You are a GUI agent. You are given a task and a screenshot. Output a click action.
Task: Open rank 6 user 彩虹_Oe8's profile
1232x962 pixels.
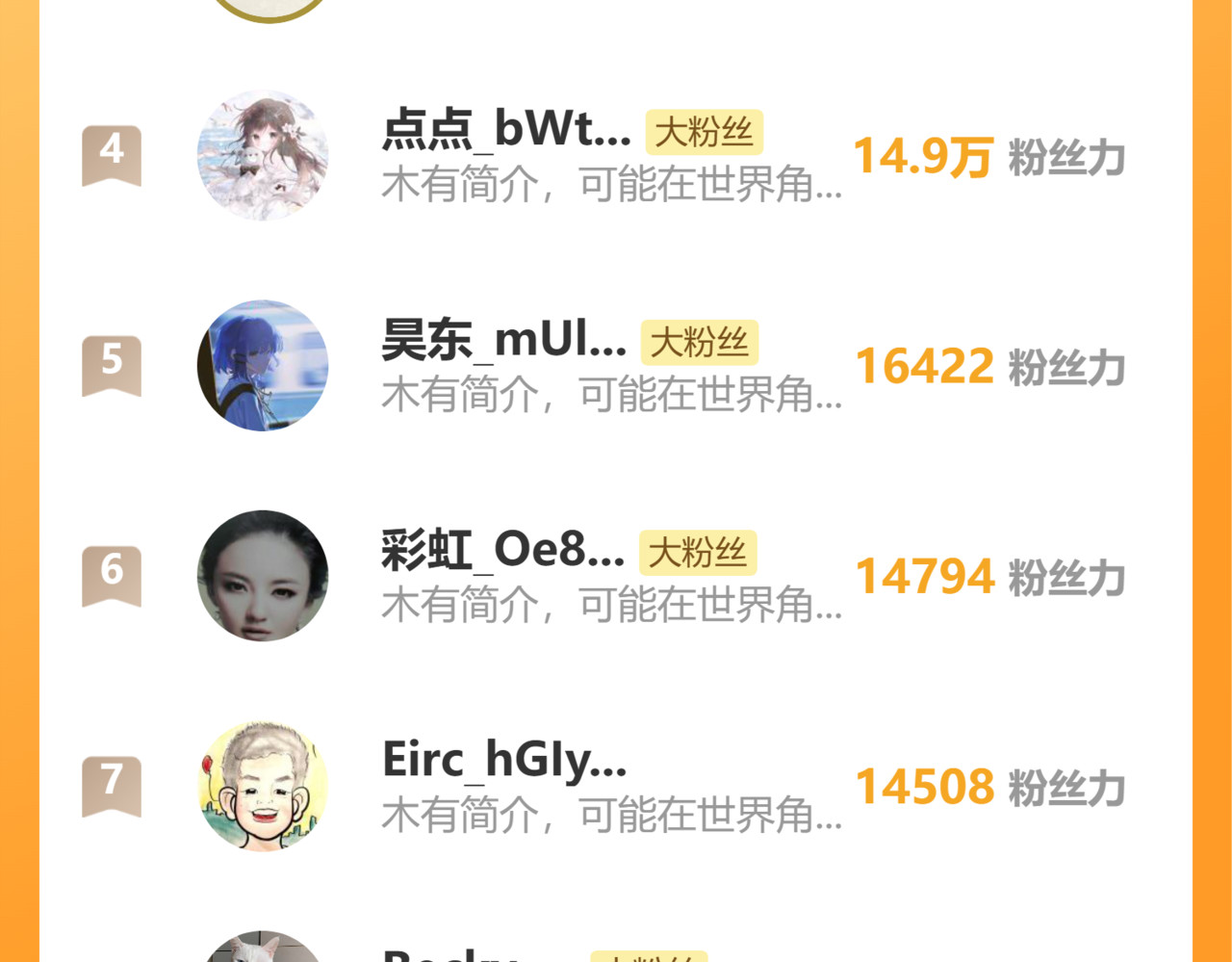tap(263, 576)
